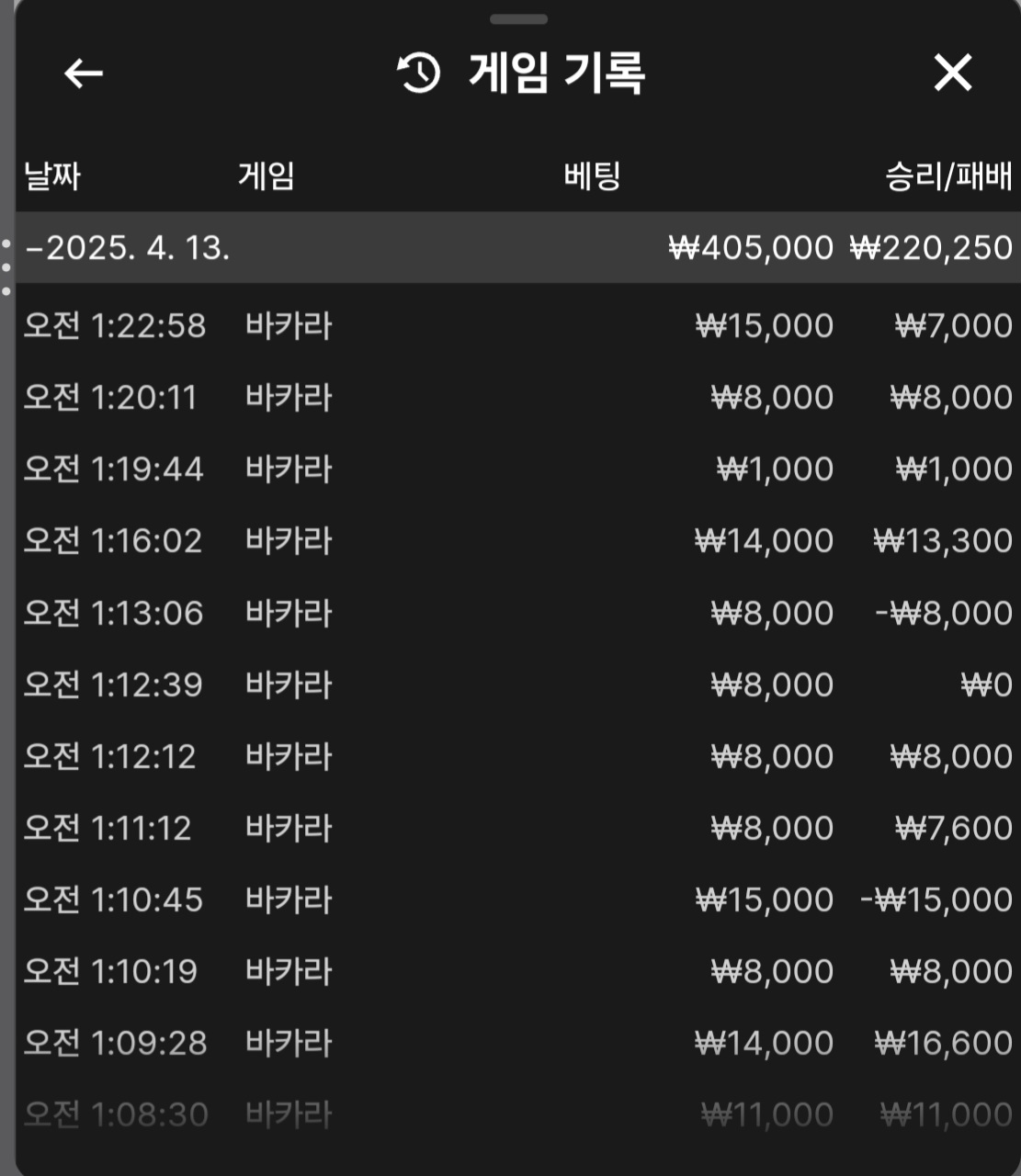Open the 오전 1:09:28 바카라 record

517,1043
